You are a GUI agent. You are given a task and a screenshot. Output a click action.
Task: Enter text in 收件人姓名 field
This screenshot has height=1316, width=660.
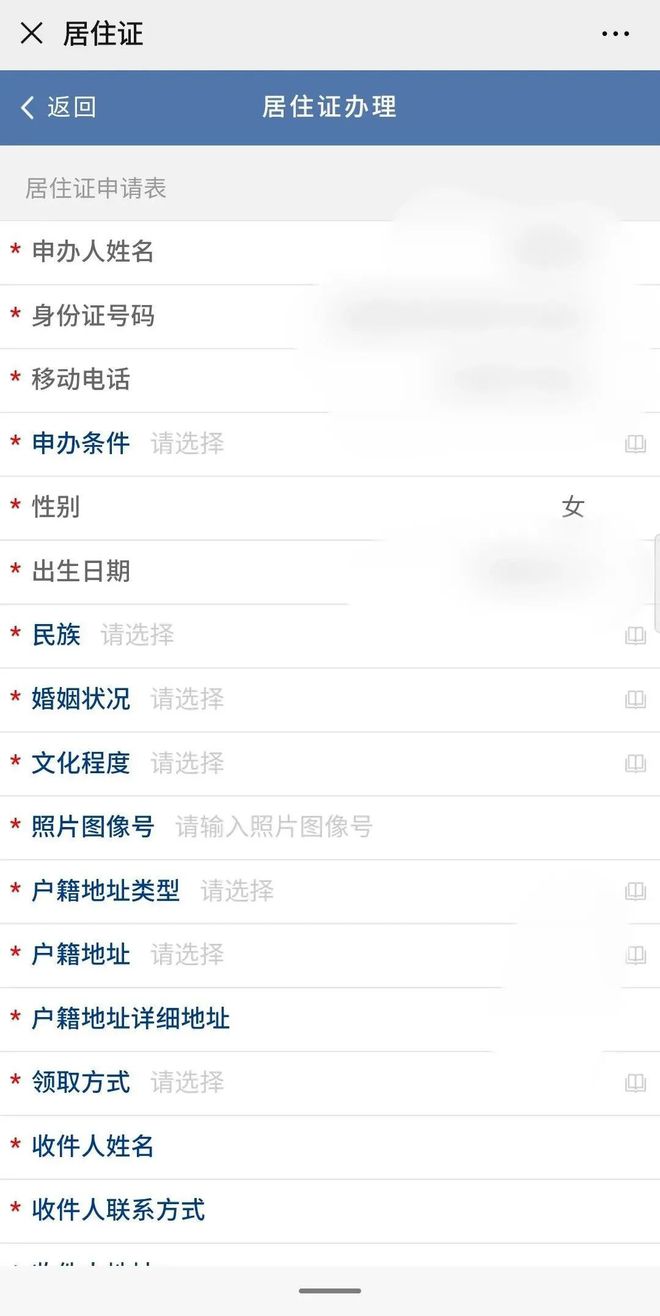pyautogui.click(x=330, y=1147)
